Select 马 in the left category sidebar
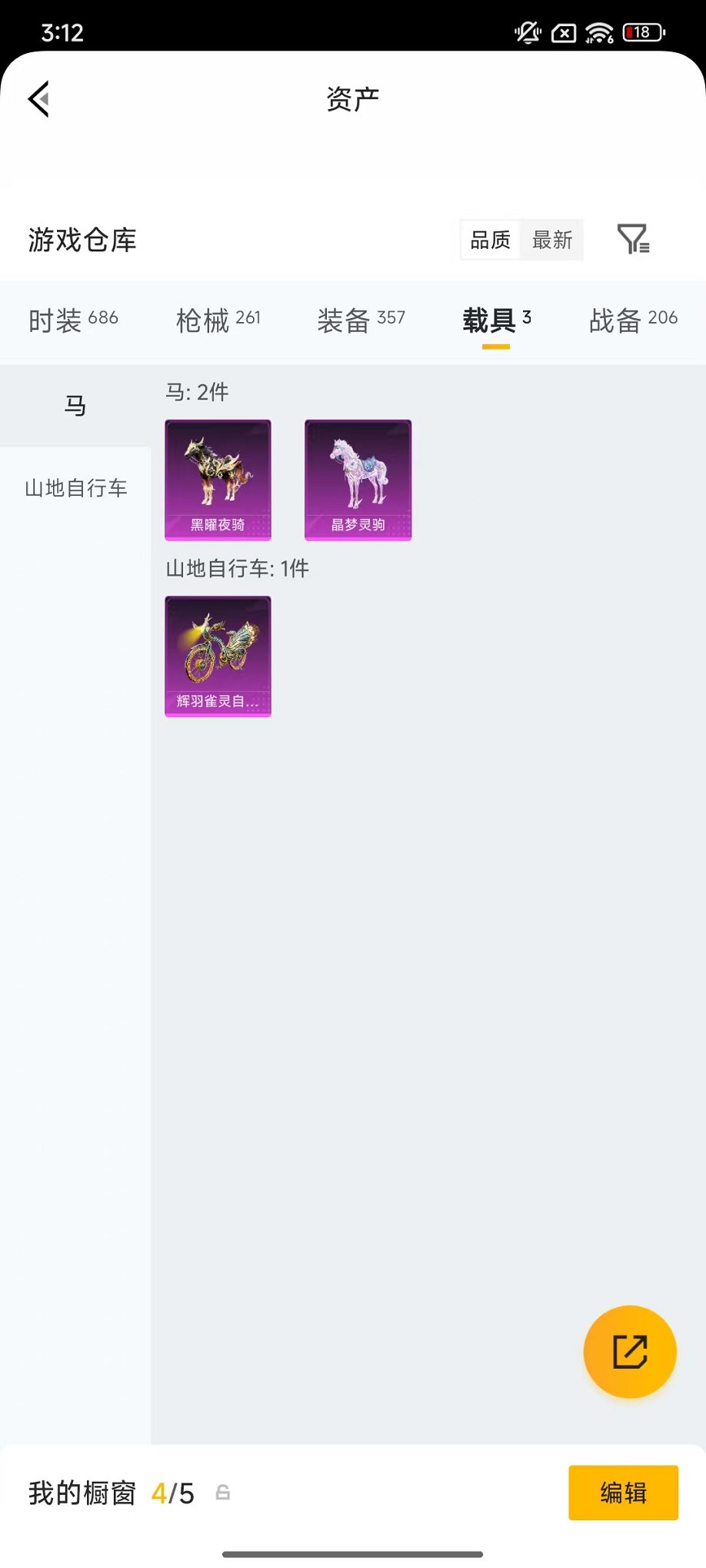Screen dimensions: 706x1568 coord(74,403)
